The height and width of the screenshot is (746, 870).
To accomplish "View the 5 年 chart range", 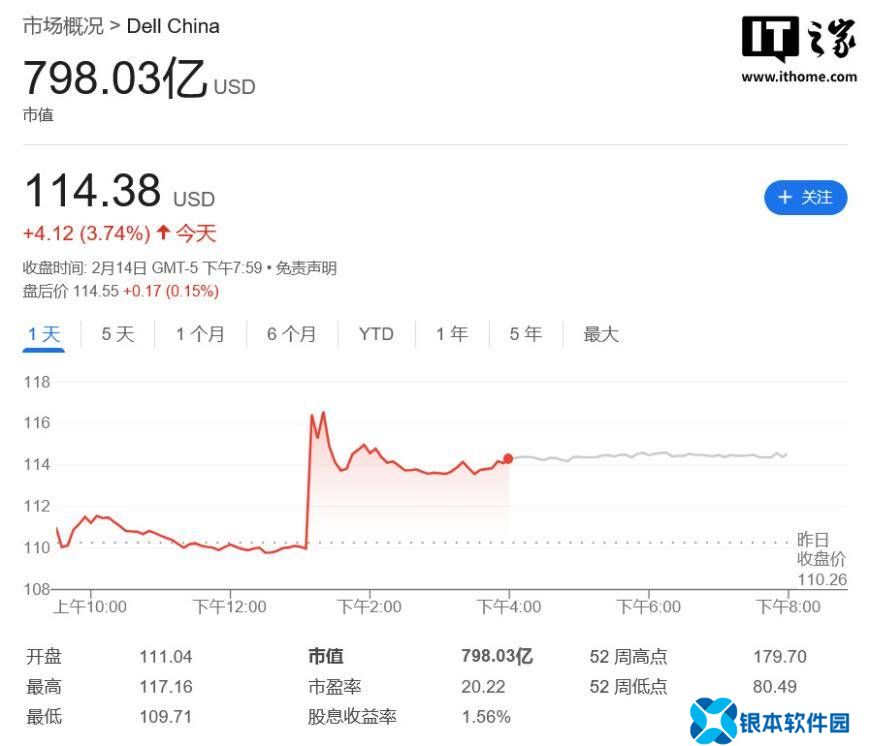I will point(525,334).
